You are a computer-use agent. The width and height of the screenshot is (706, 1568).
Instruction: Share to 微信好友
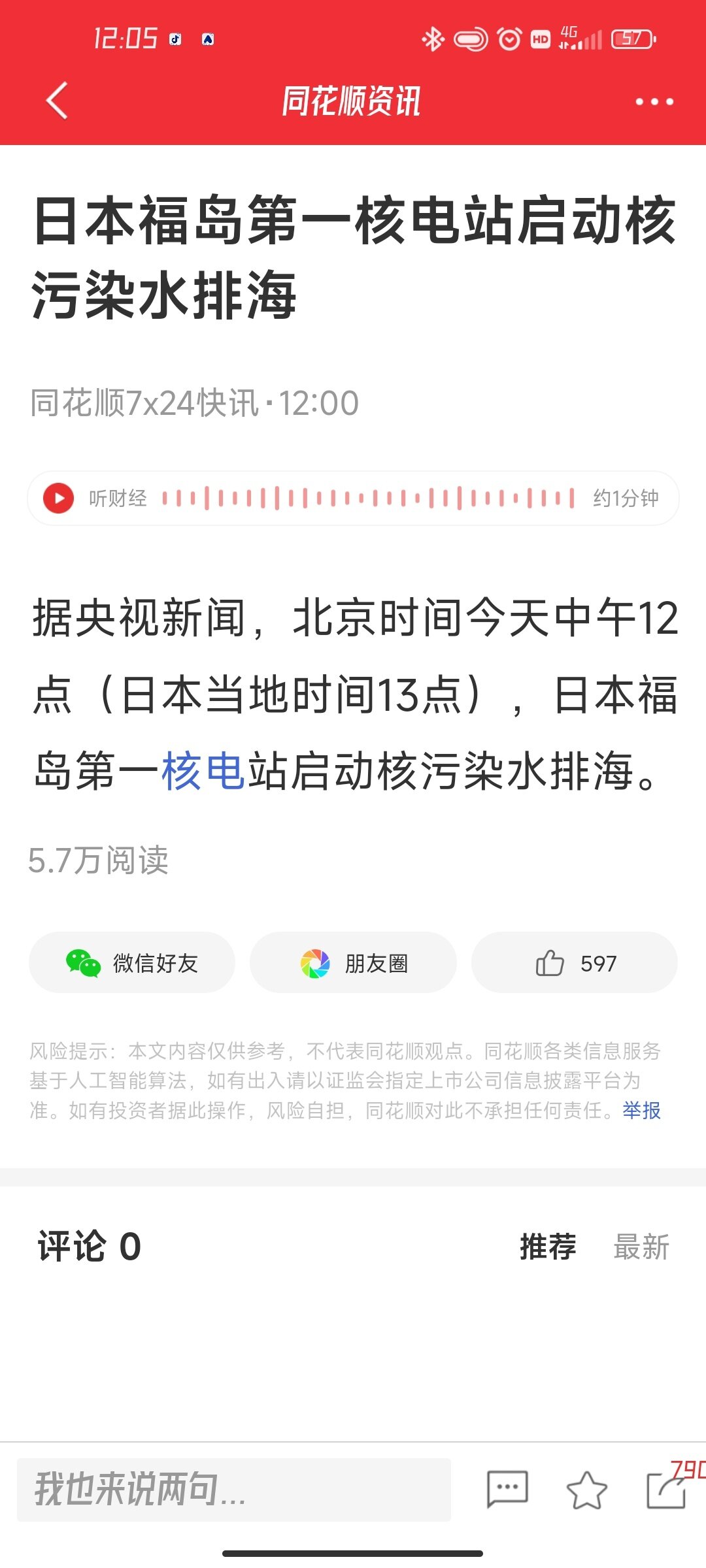(x=132, y=963)
